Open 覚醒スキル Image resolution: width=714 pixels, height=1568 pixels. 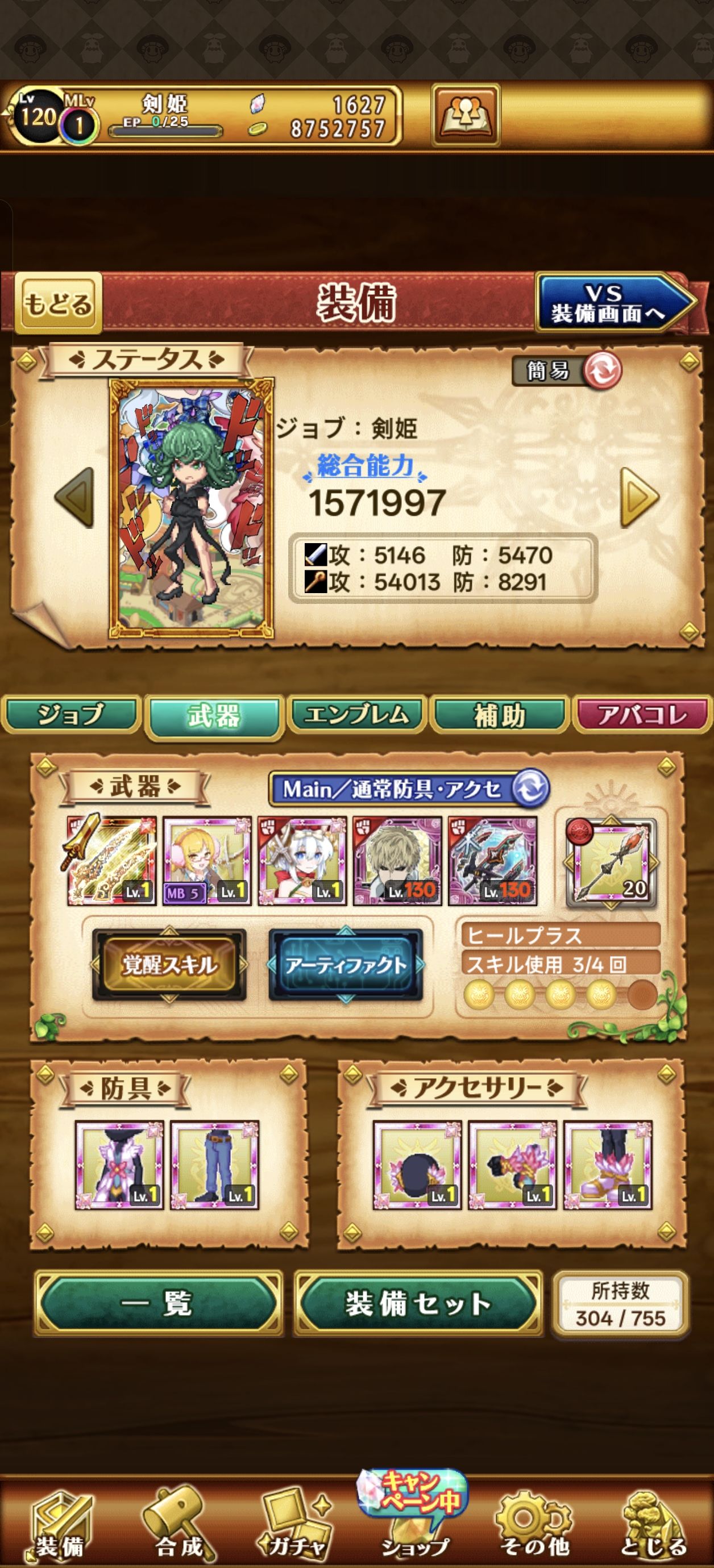[x=169, y=965]
